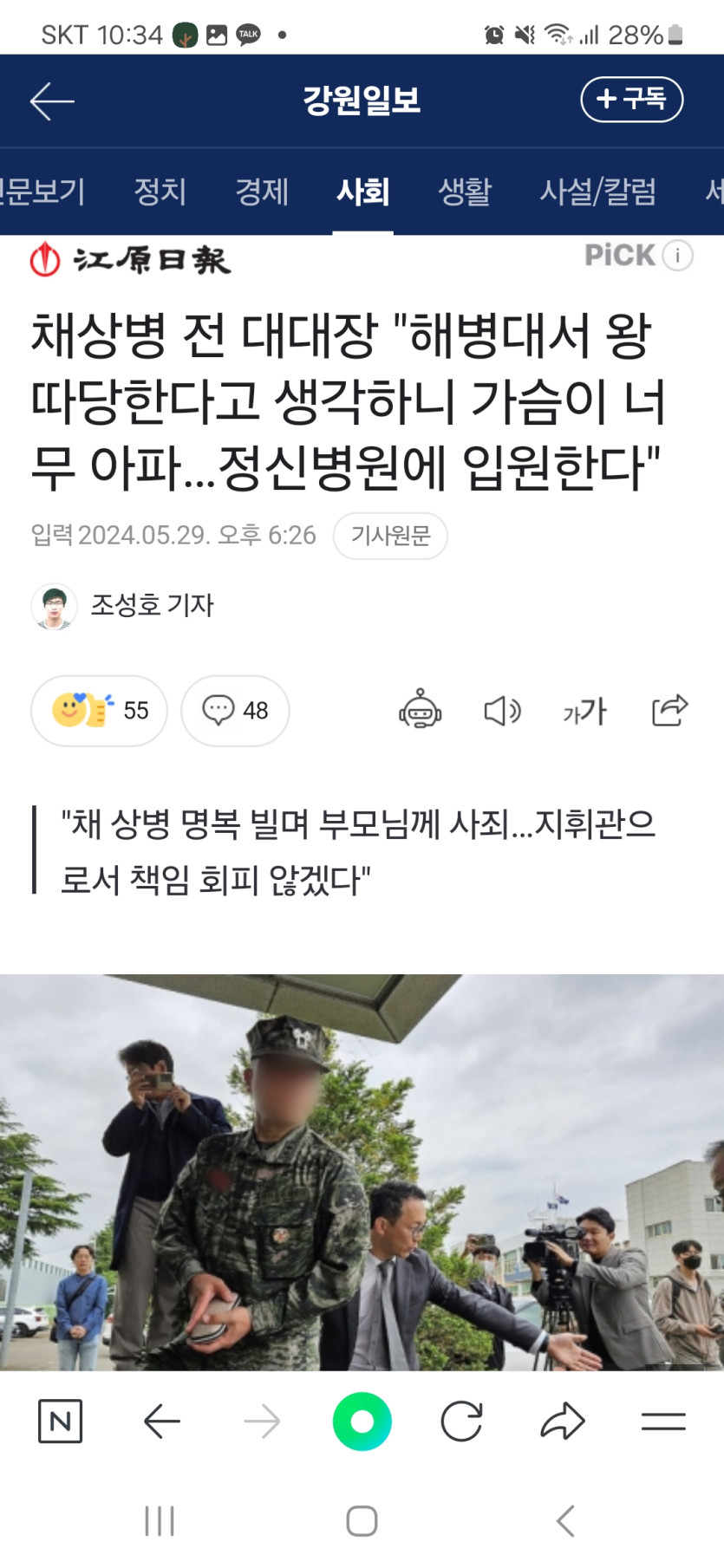Subscribe to 강원일보 with 구독 button
The height and width of the screenshot is (1568, 724).
pyautogui.click(x=631, y=100)
